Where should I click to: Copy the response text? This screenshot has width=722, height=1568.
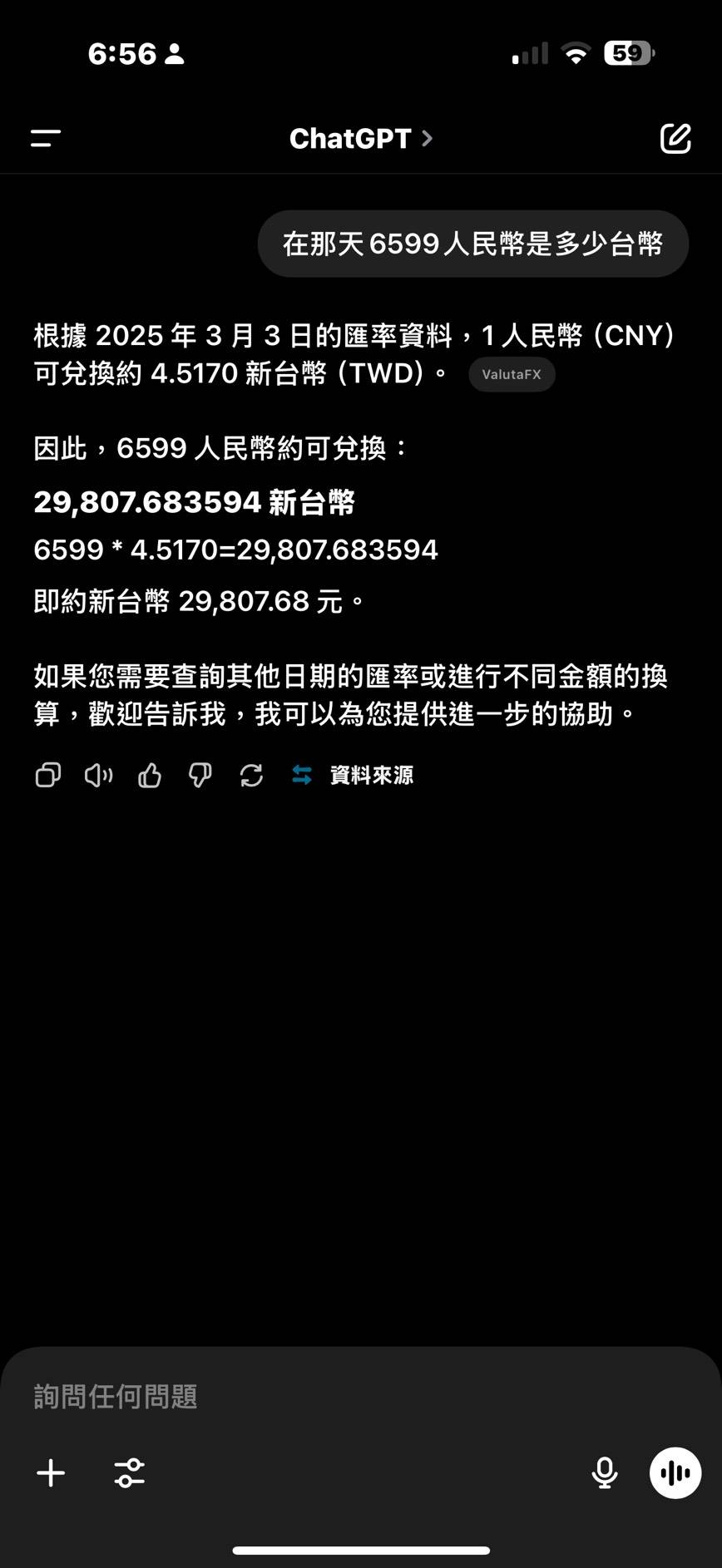point(48,775)
